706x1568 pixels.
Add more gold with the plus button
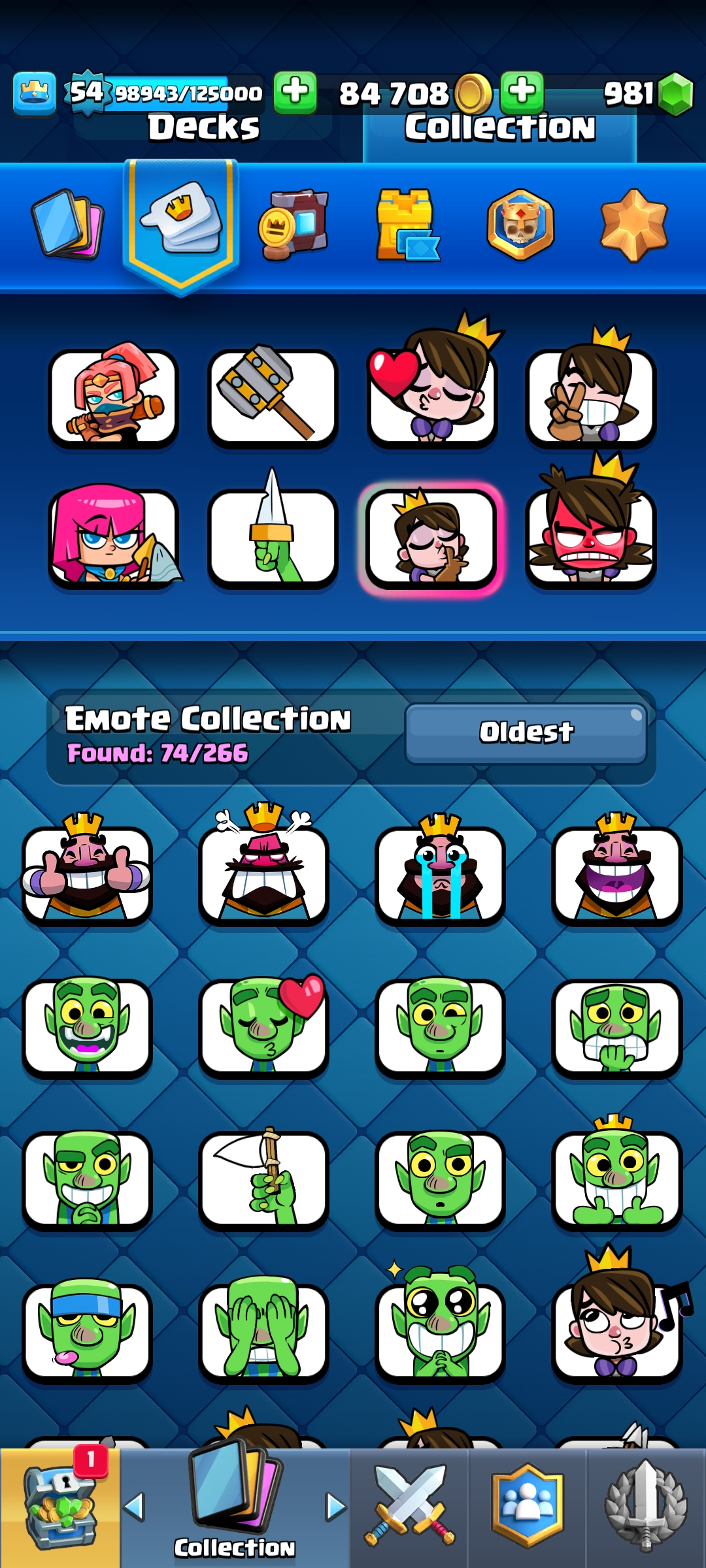[x=522, y=92]
